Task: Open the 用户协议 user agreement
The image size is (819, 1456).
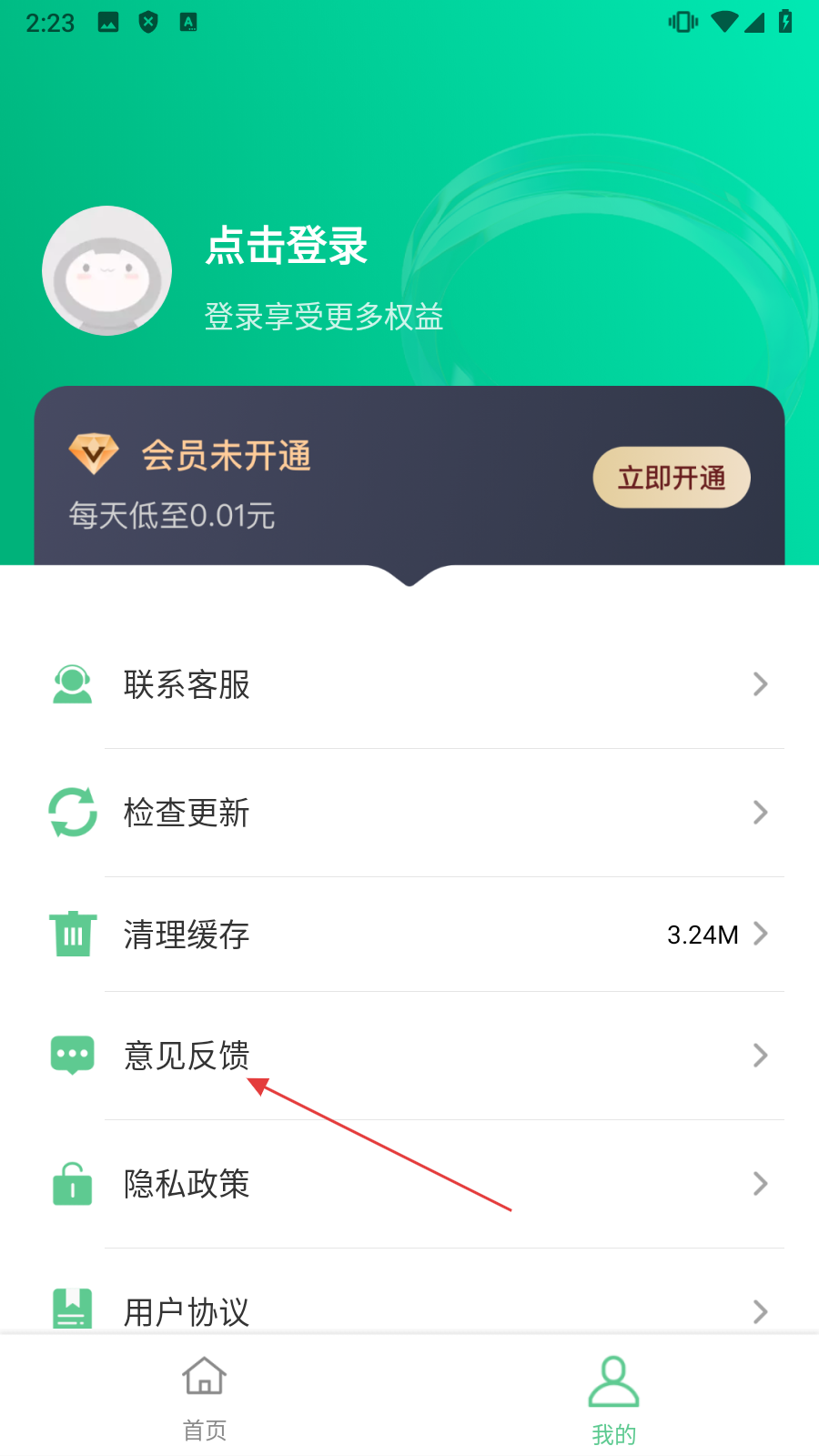Action: pos(409,1310)
